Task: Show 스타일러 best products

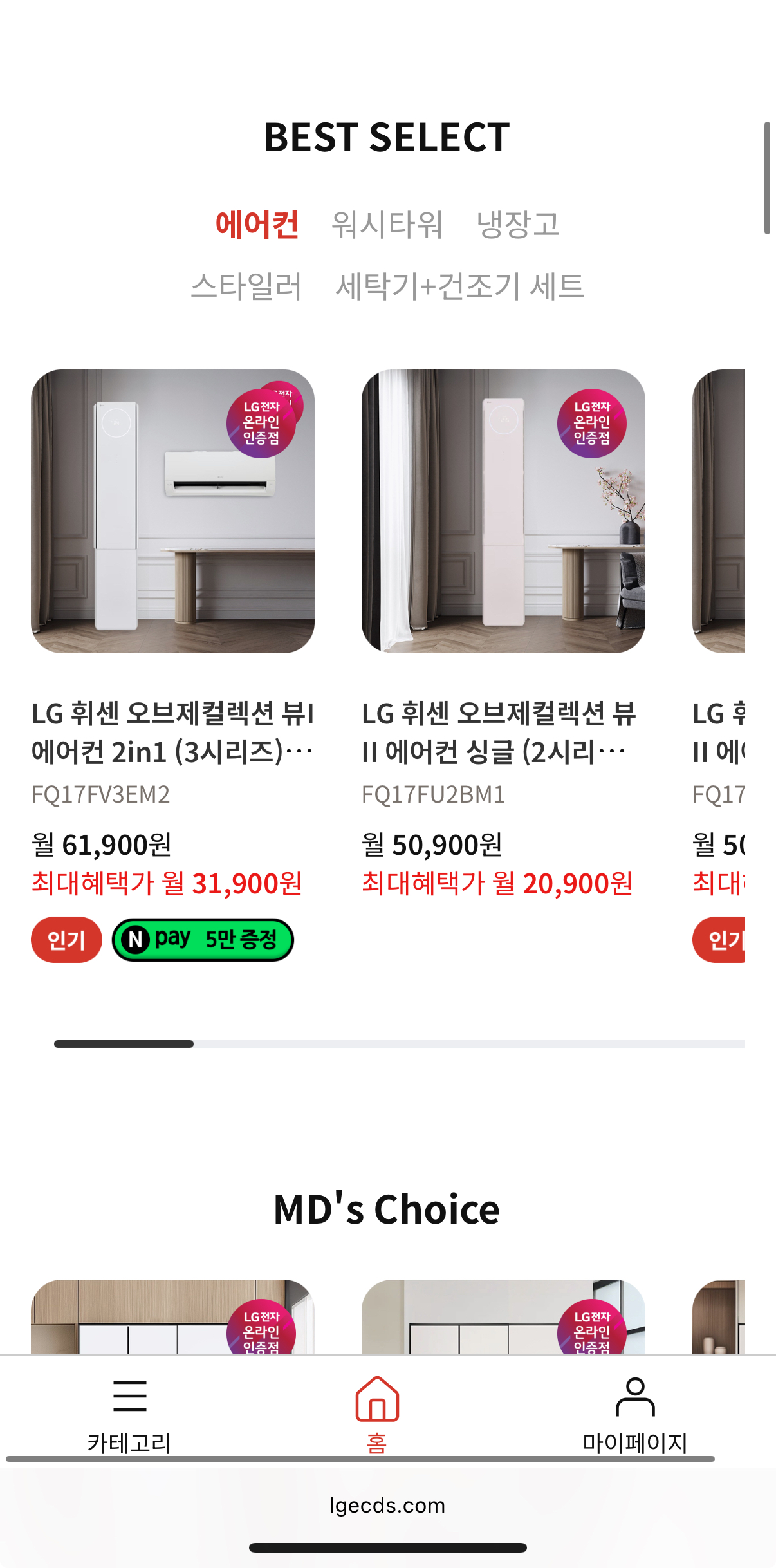Action: [246, 286]
